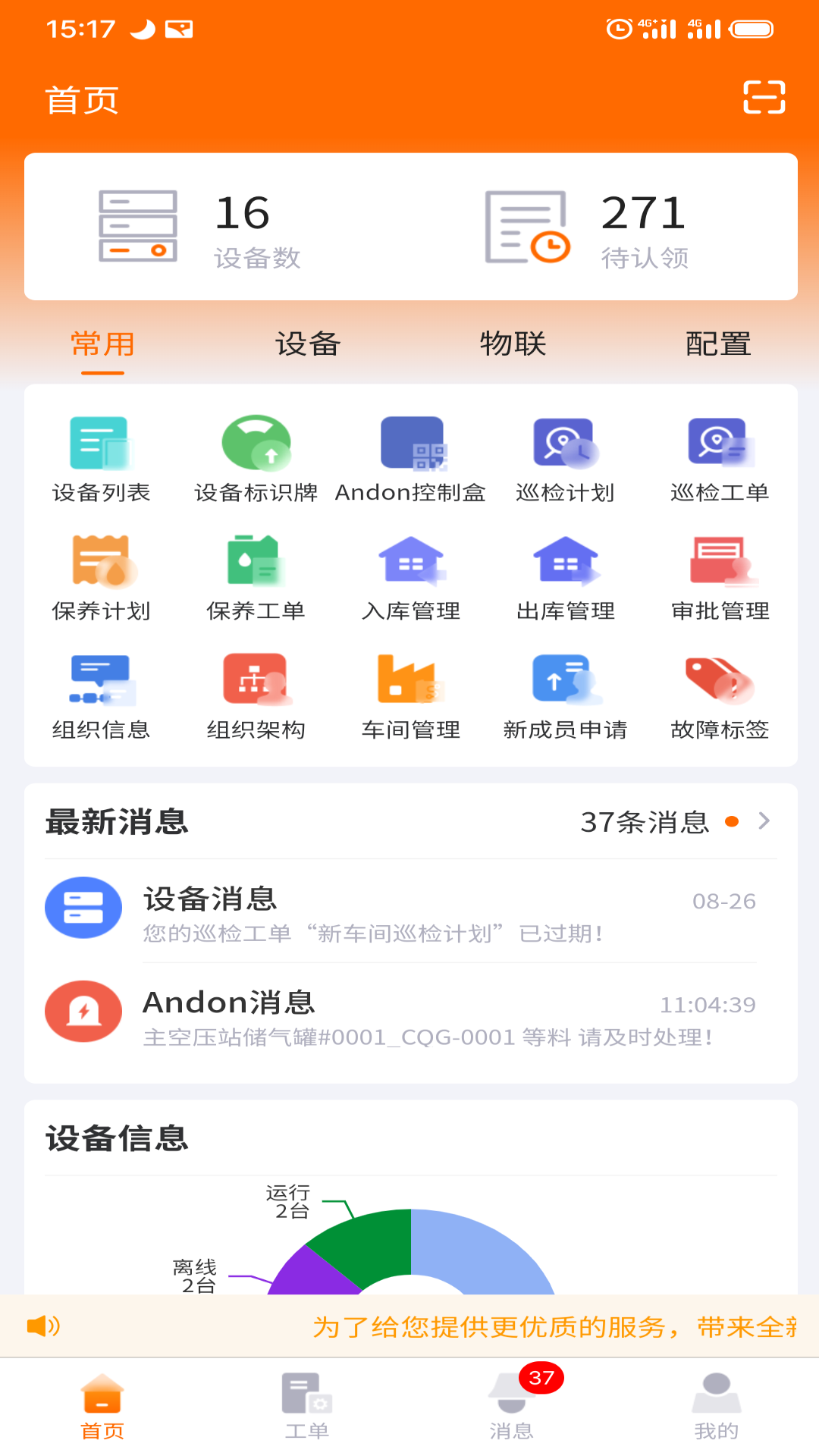This screenshot has height=1456, width=819.
Task: Open 车间管理
Action: click(x=411, y=696)
